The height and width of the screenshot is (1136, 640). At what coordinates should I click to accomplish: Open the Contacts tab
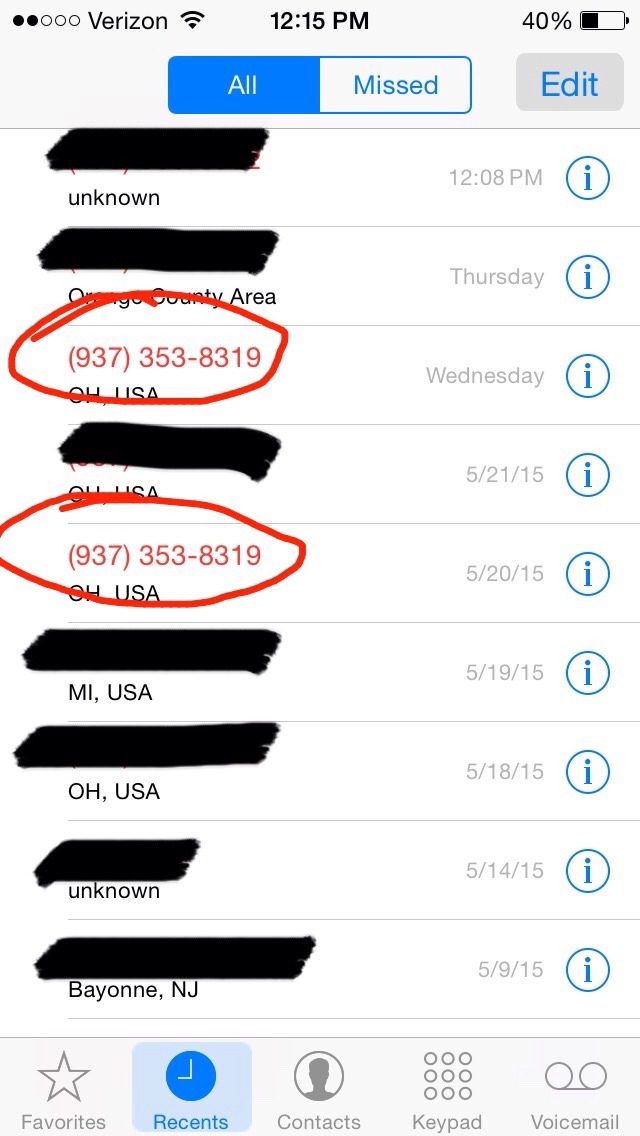[x=318, y=1090]
